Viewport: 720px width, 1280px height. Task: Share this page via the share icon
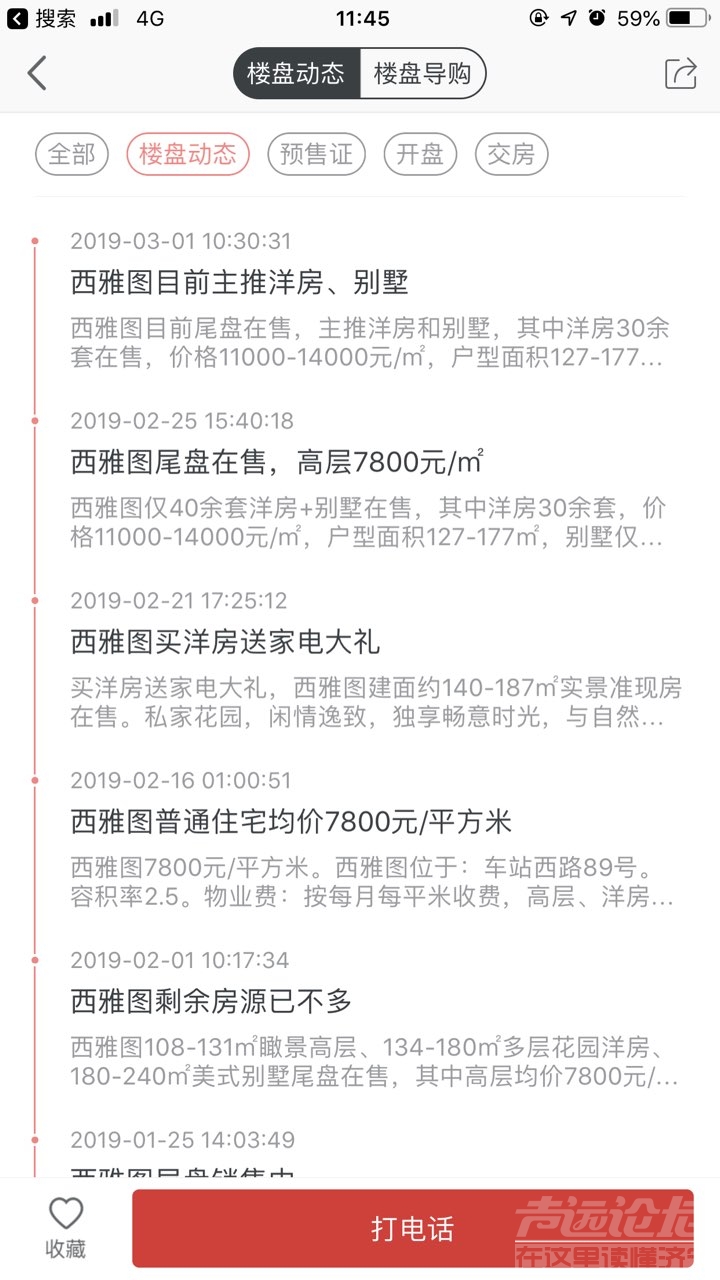[680, 73]
